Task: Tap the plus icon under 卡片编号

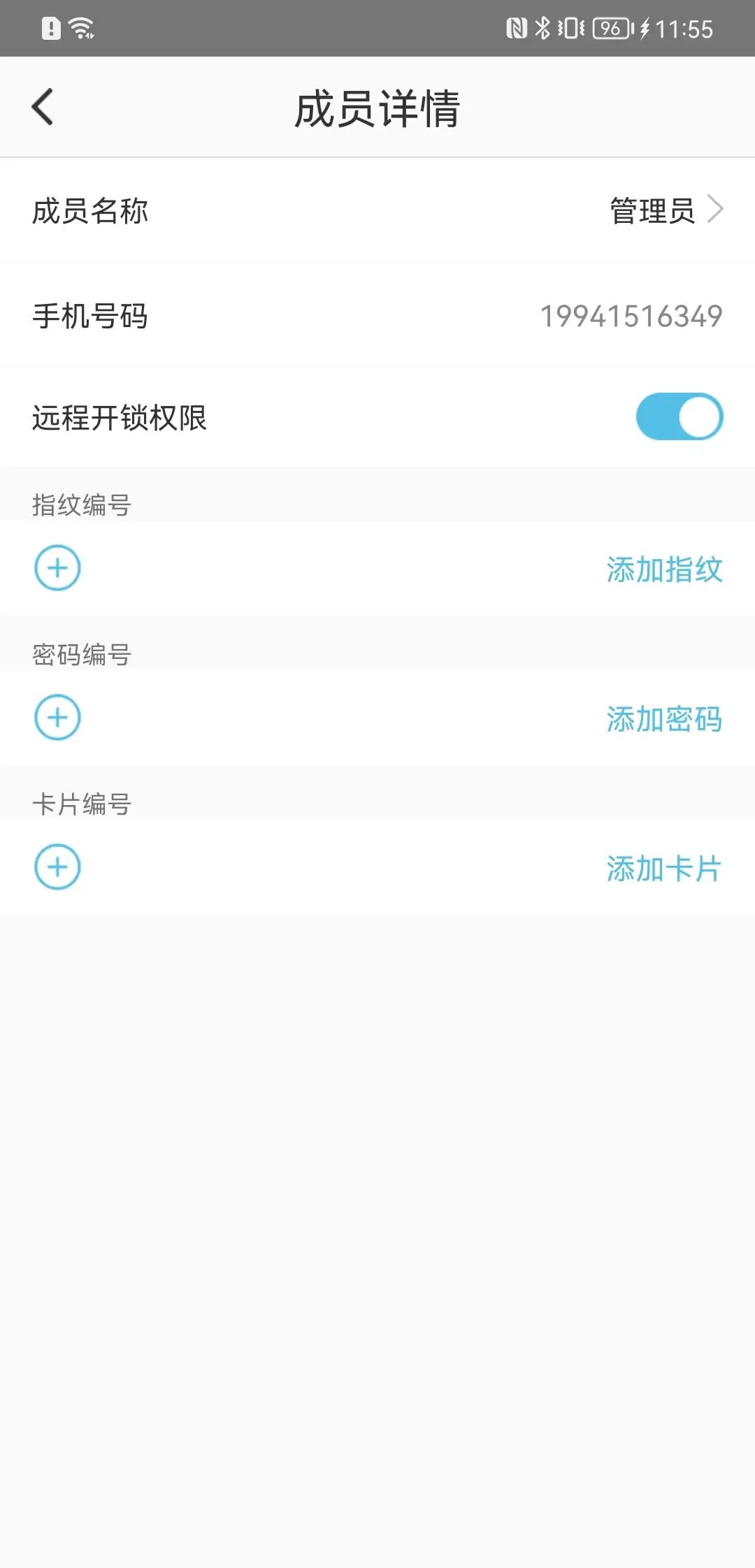Action: [57, 866]
